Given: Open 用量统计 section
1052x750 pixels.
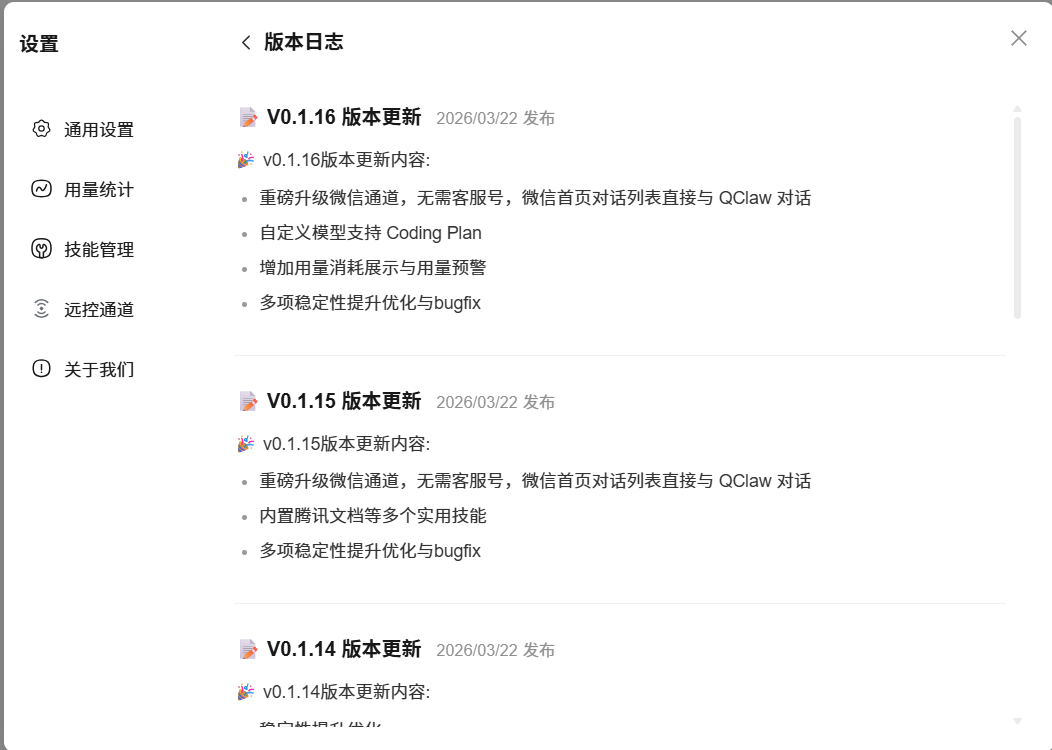Looking at the screenshot, I should [x=98, y=190].
